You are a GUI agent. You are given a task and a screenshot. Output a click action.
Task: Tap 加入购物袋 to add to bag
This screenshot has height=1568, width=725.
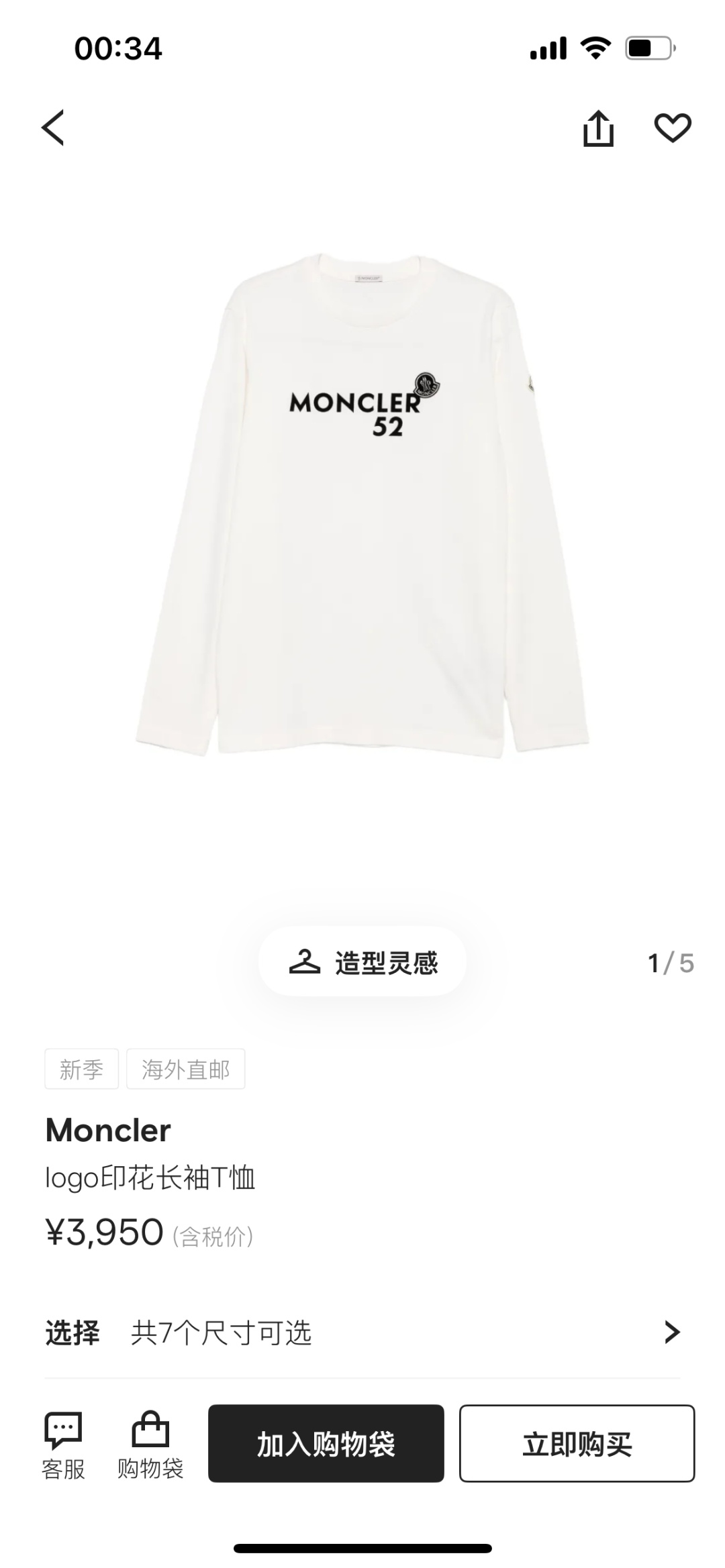tap(326, 1443)
